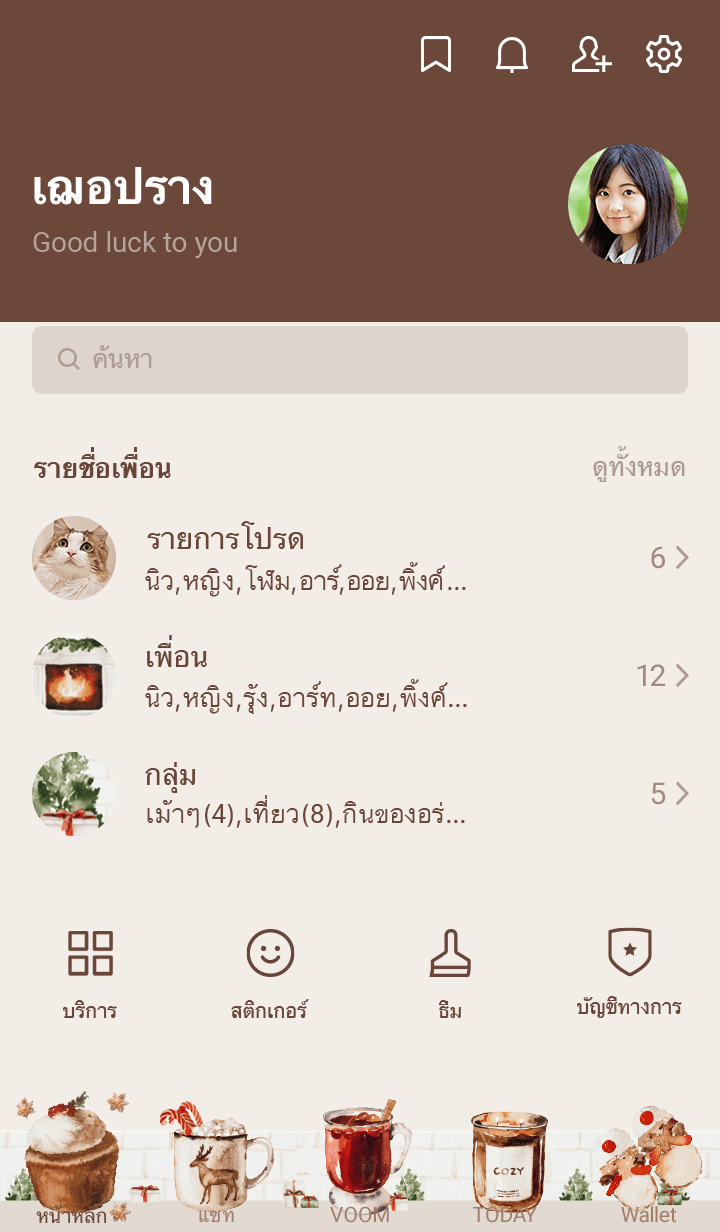Open the ธีม theme shop

(x=450, y=972)
